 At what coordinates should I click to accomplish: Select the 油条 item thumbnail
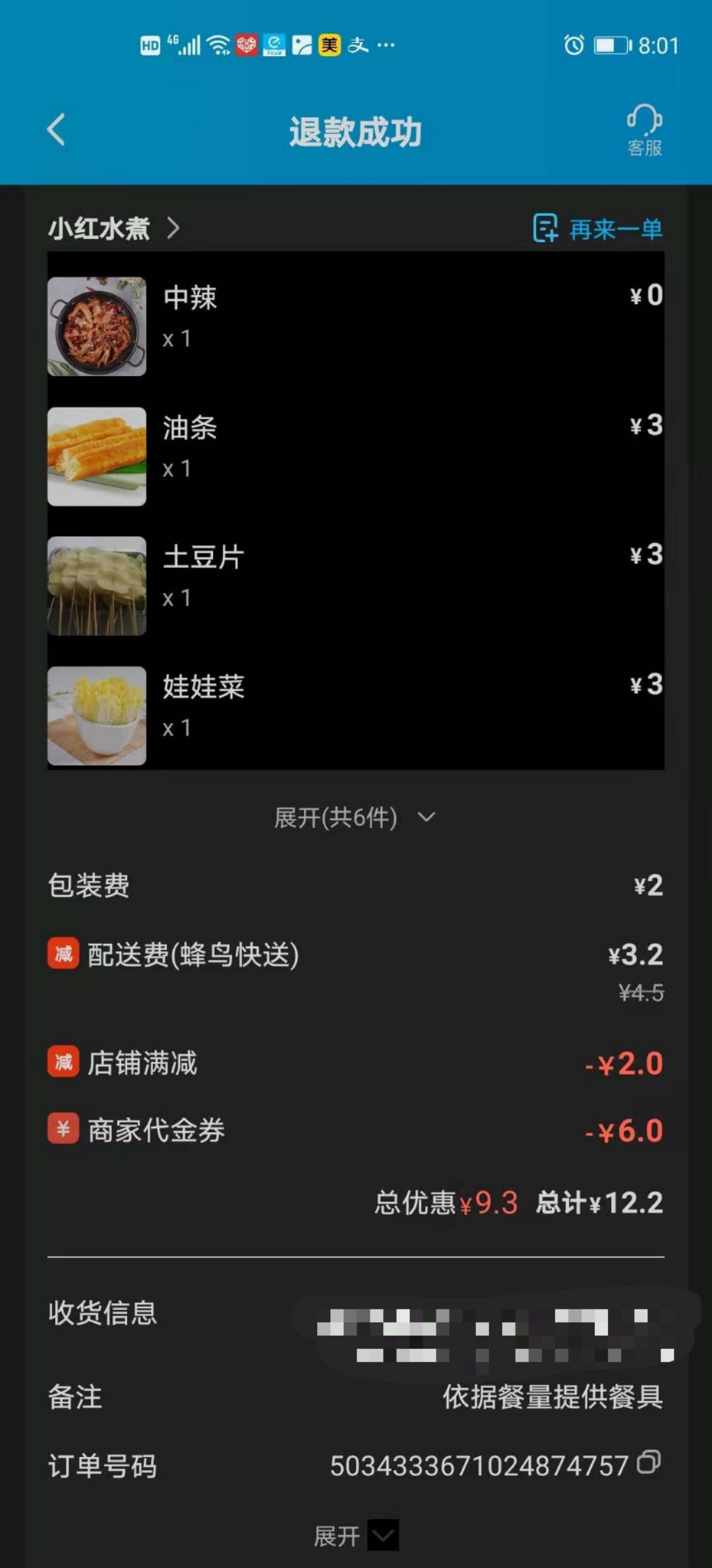96,455
